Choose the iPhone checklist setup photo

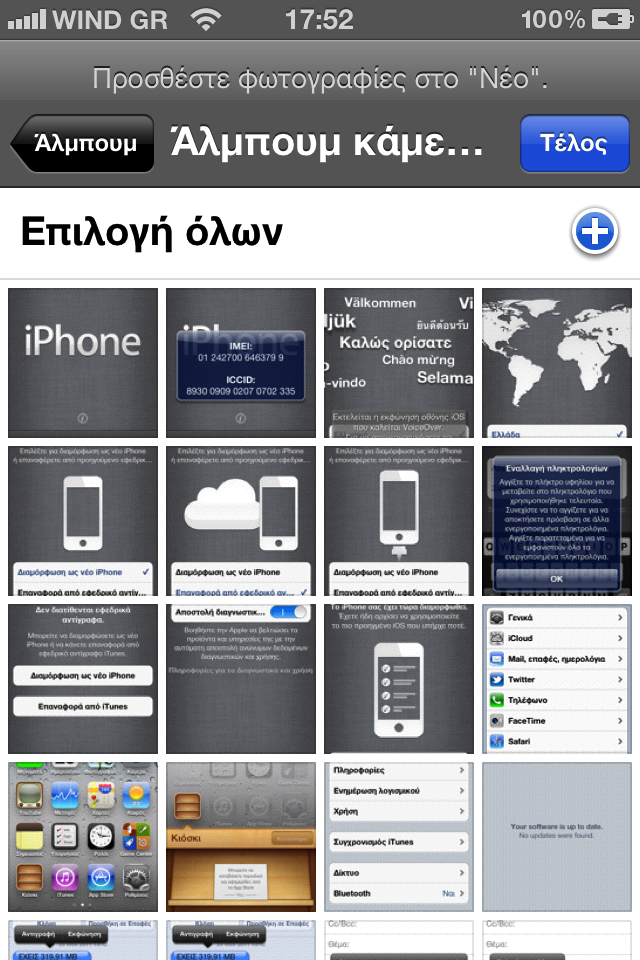point(399,679)
